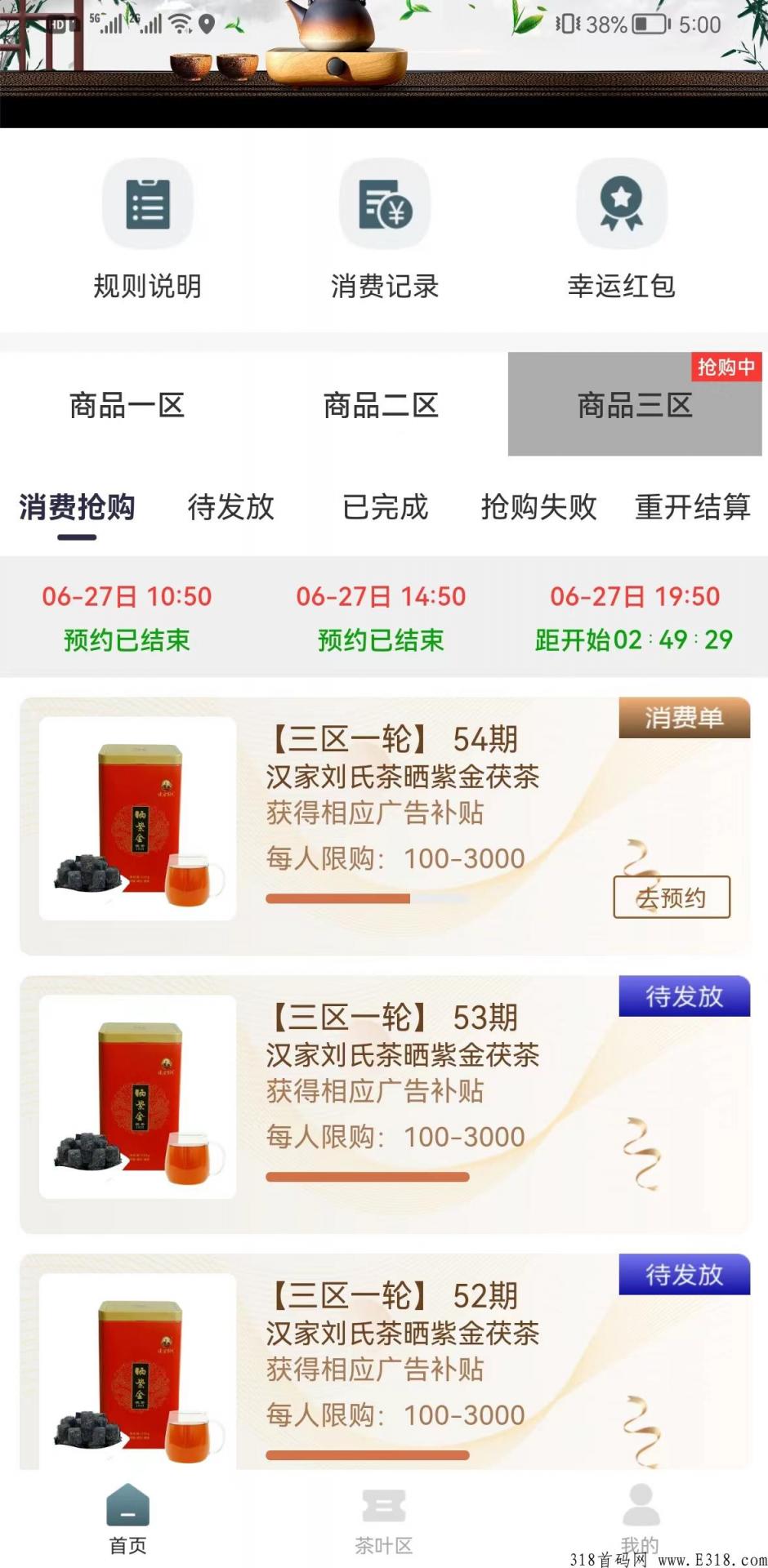Viewport: 768px width, 1568px height.
Task: Select 商品三区 zone tab
Action: (635, 405)
